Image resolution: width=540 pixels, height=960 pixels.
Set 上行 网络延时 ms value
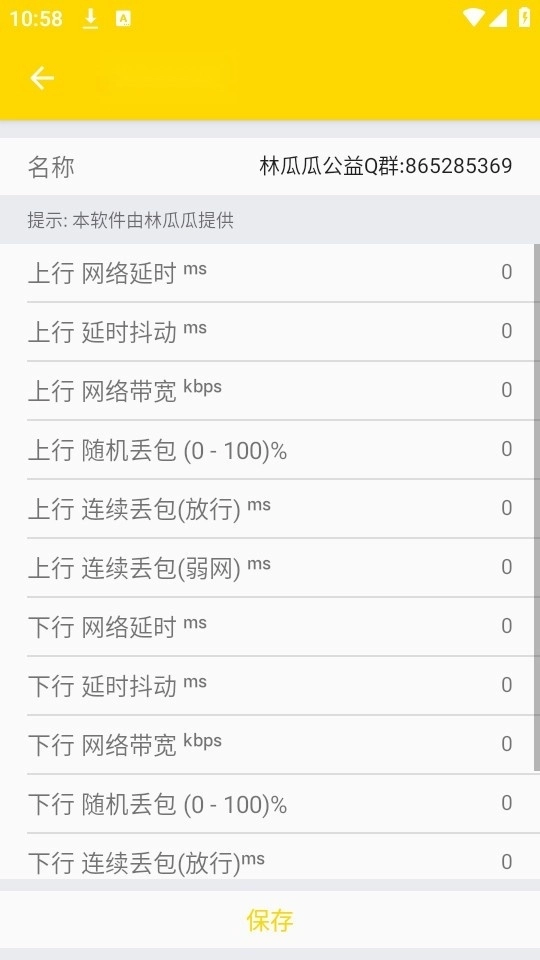[x=270, y=272]
